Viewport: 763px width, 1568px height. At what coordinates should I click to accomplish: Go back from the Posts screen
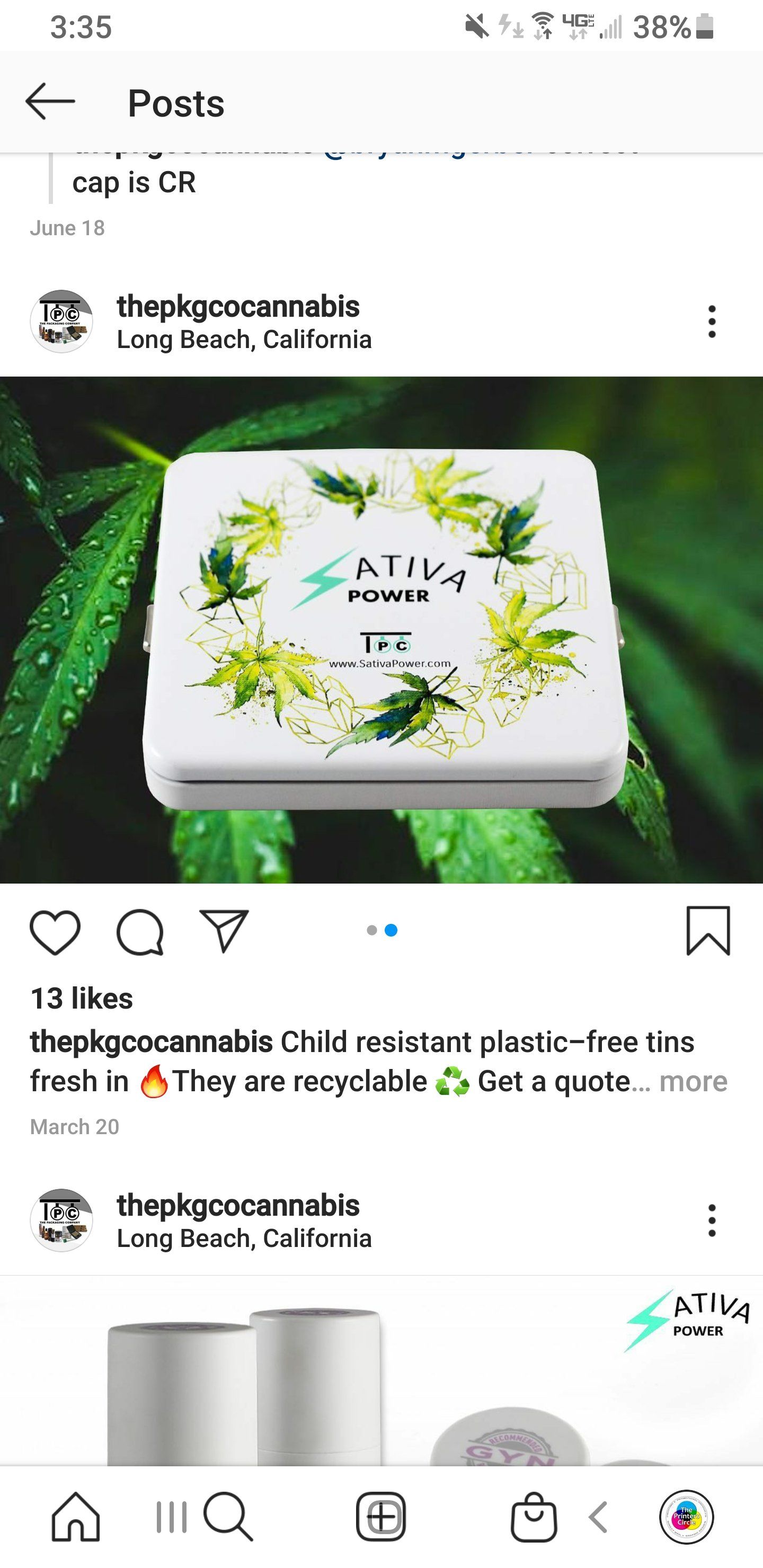pyautogui.click(x=50, y=102)
